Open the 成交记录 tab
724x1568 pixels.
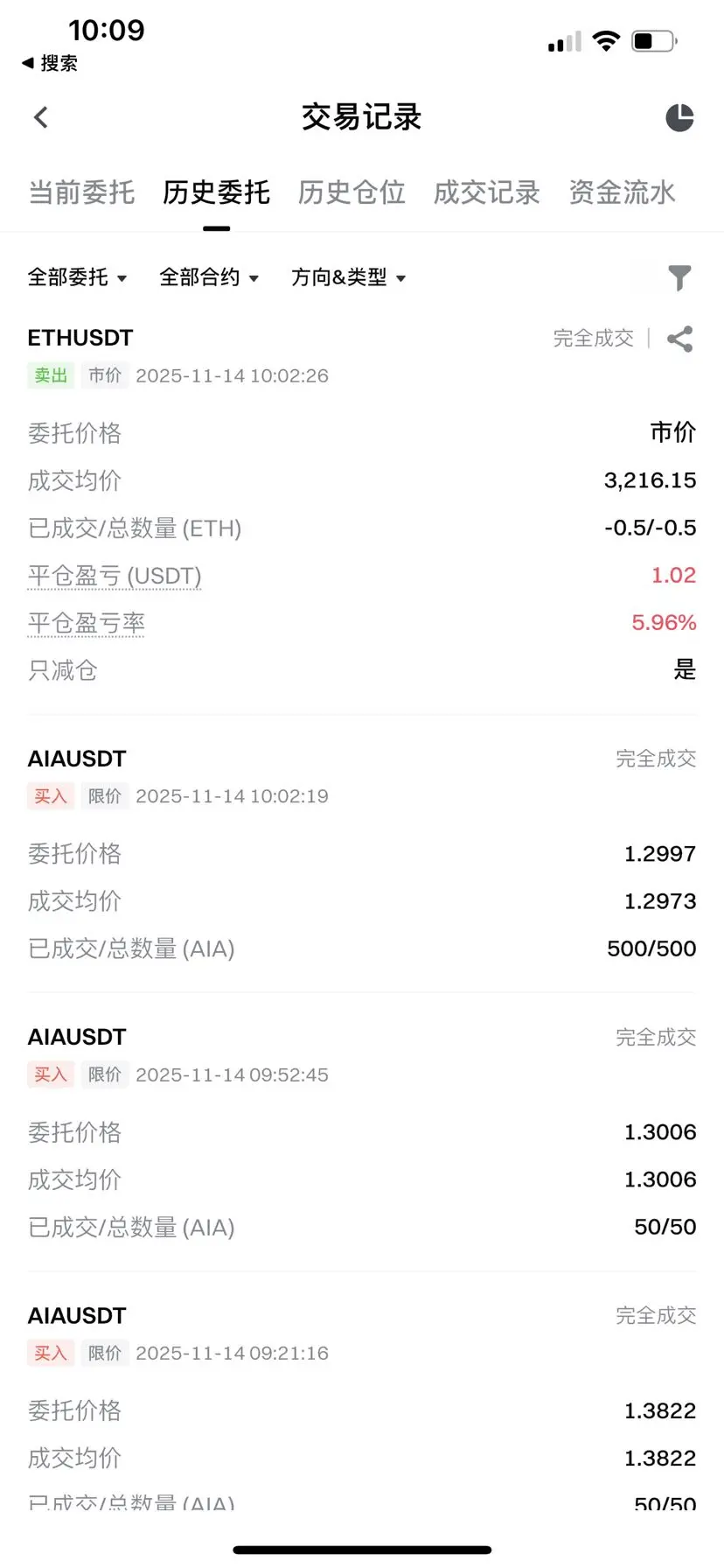point(487,192)
